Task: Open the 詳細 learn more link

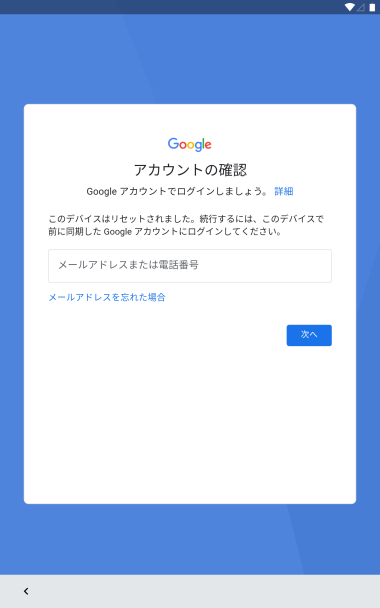Action: tap(283, 191)
